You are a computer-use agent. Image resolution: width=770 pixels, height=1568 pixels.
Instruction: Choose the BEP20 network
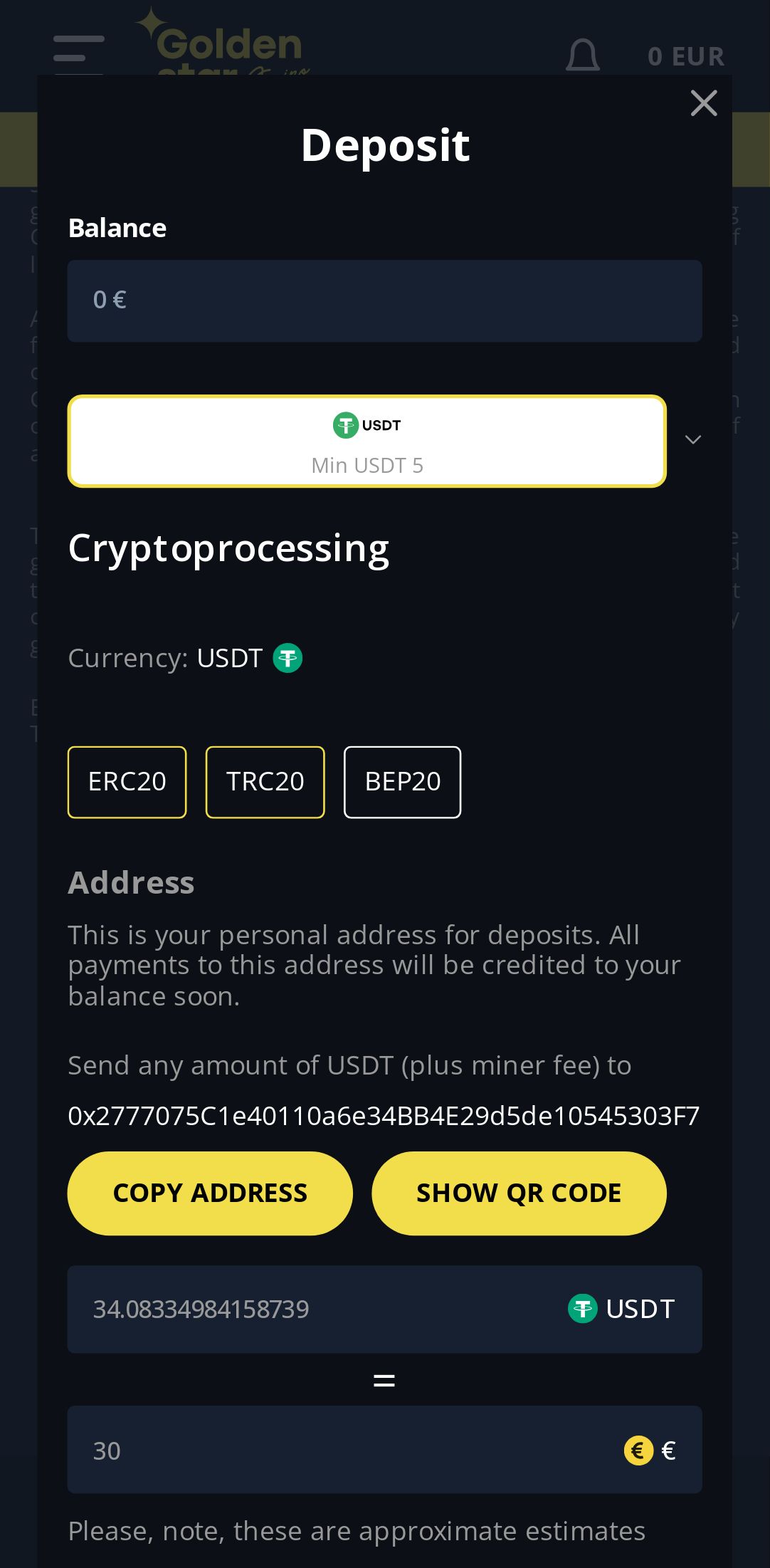tap(402, 782)
